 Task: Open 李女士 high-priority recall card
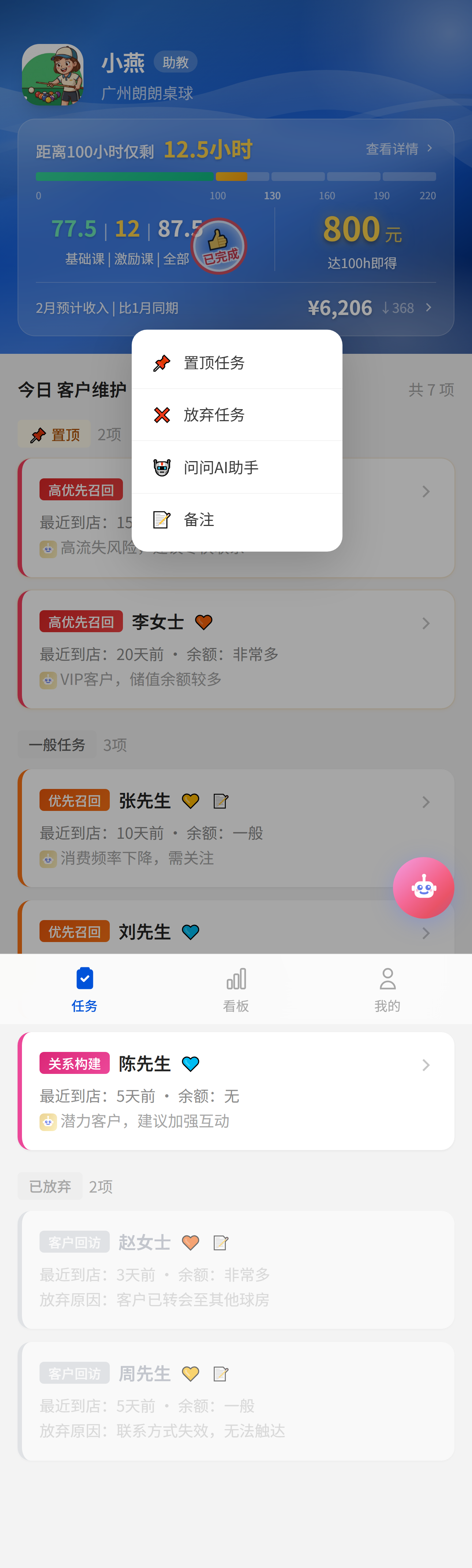pos(236,649)
